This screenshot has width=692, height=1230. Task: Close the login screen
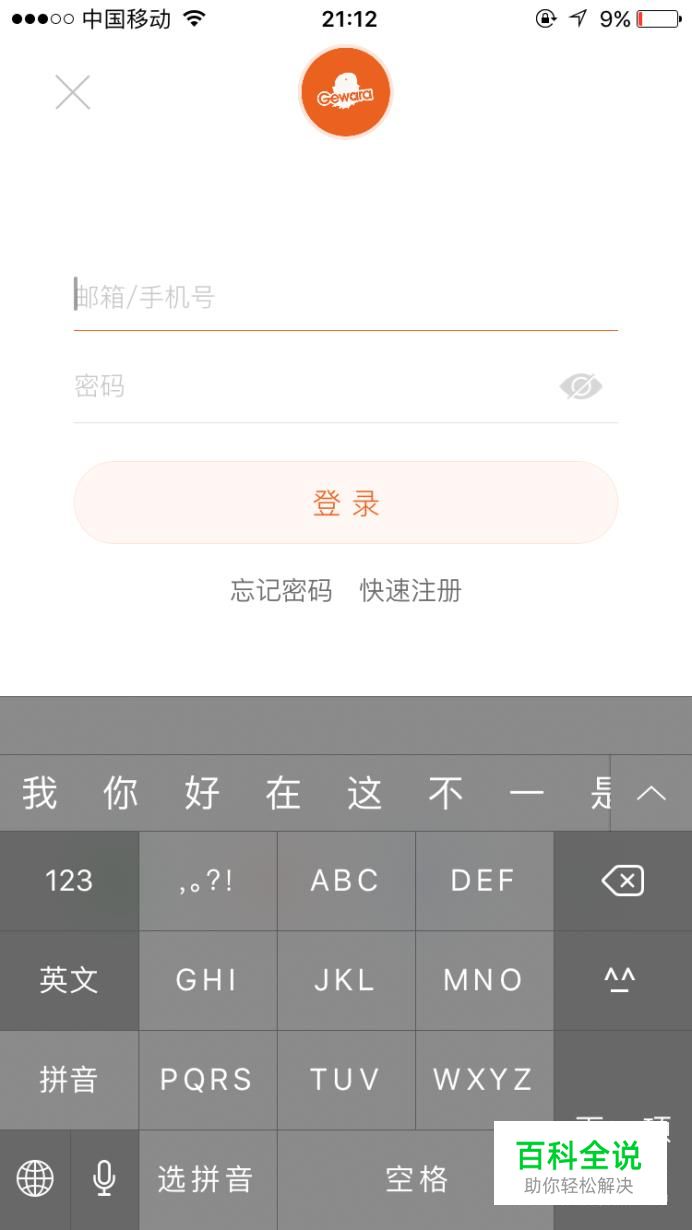(72, 93)
